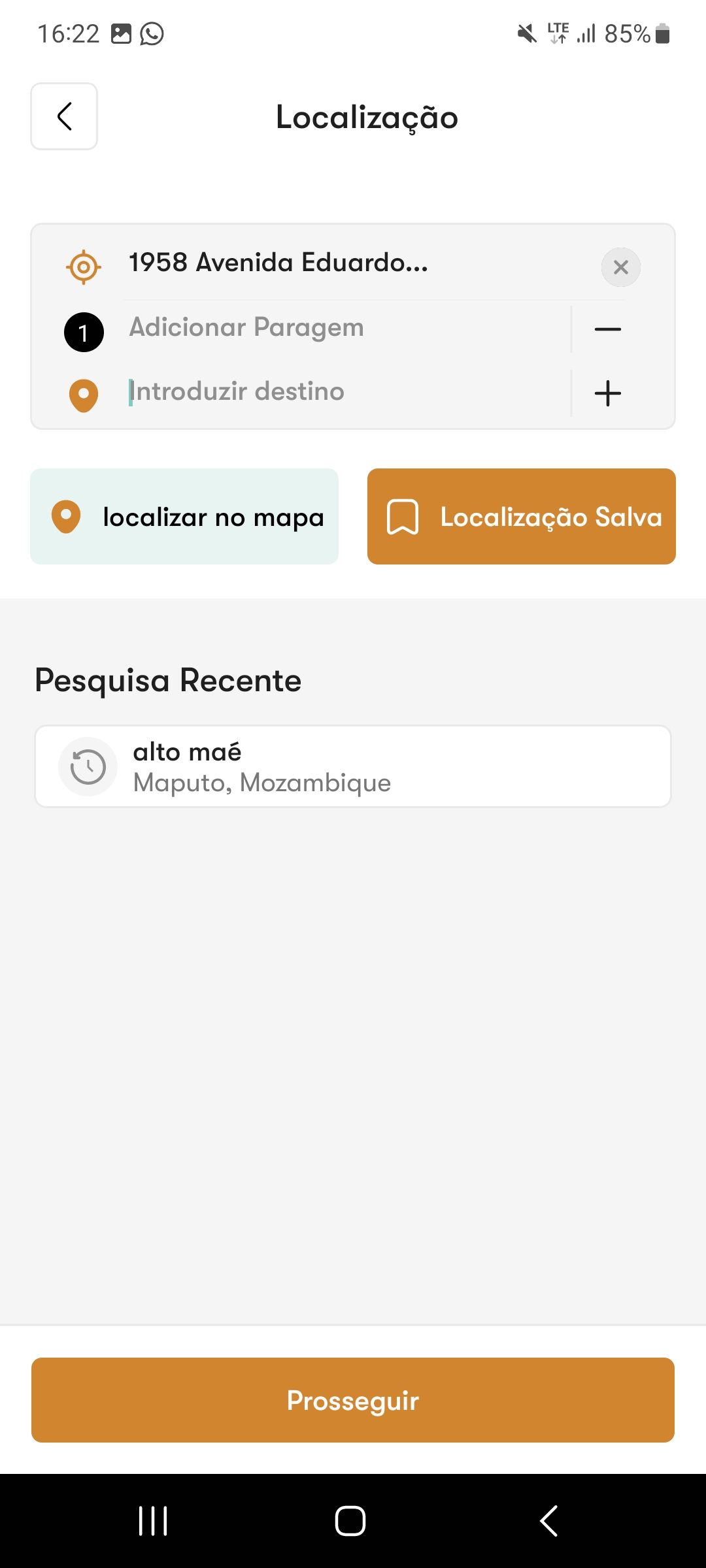Click the clock icon beside alto maé

(87, 766)
